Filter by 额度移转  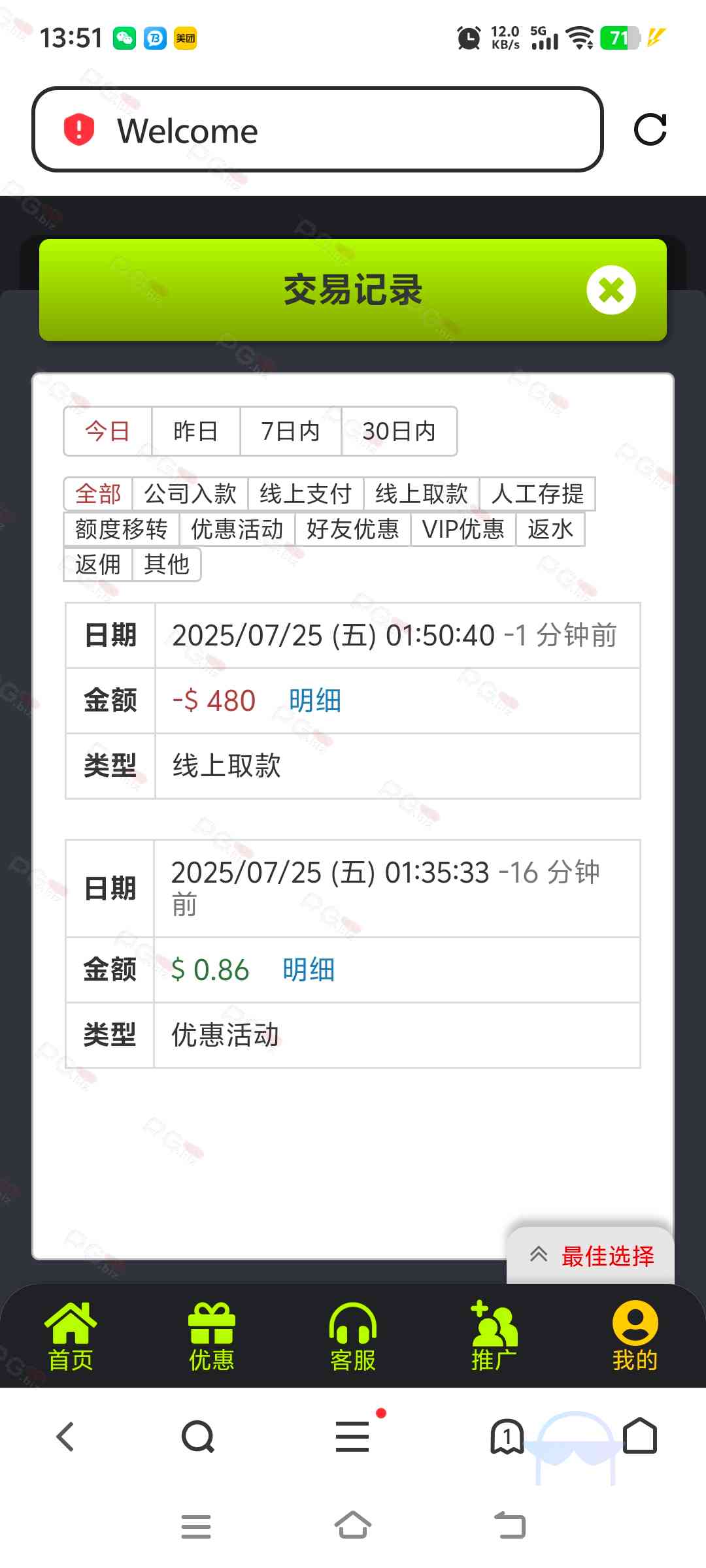[x=122, y=529]
